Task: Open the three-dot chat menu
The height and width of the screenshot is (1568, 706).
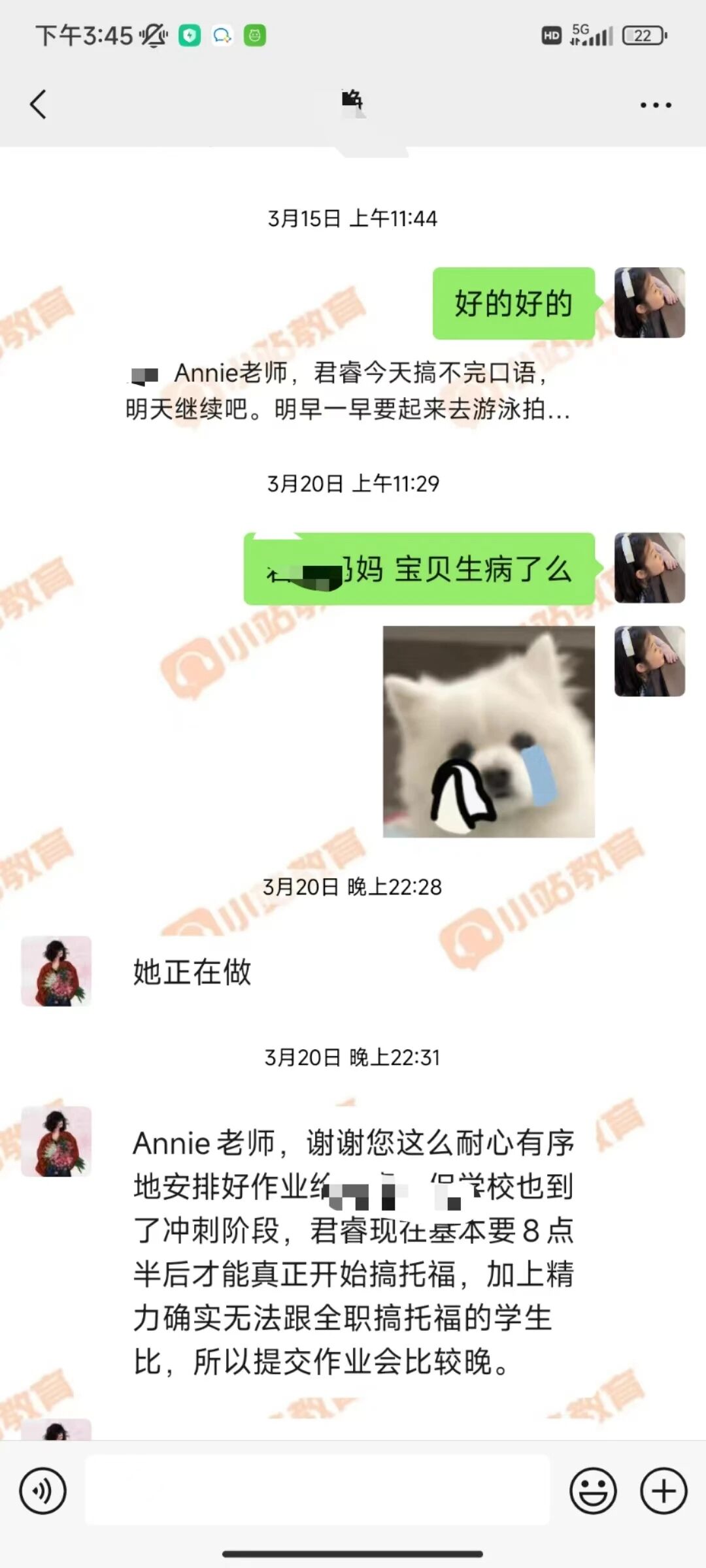Action: (x=655, y=105)
